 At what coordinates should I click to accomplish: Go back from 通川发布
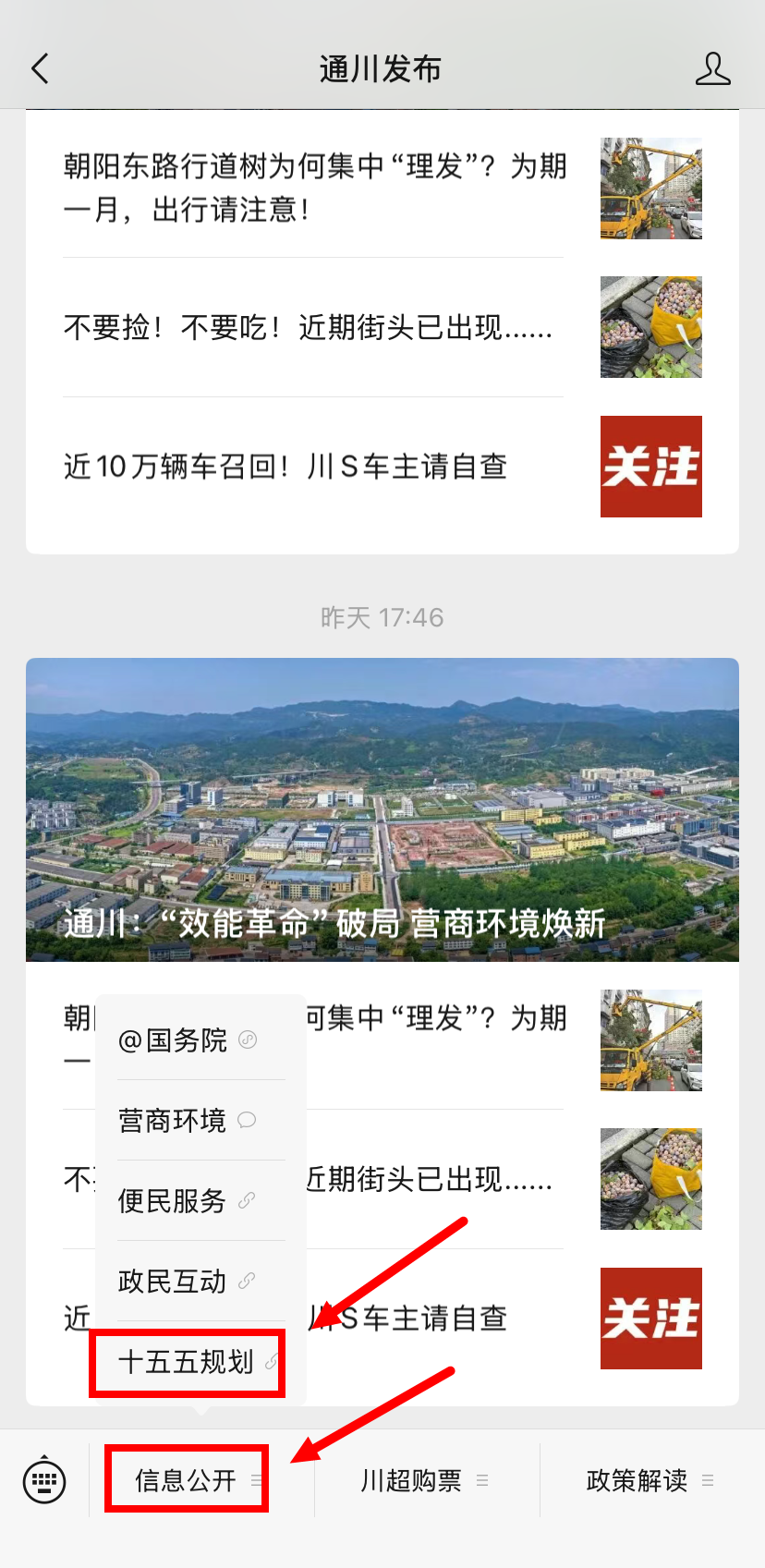41,68
